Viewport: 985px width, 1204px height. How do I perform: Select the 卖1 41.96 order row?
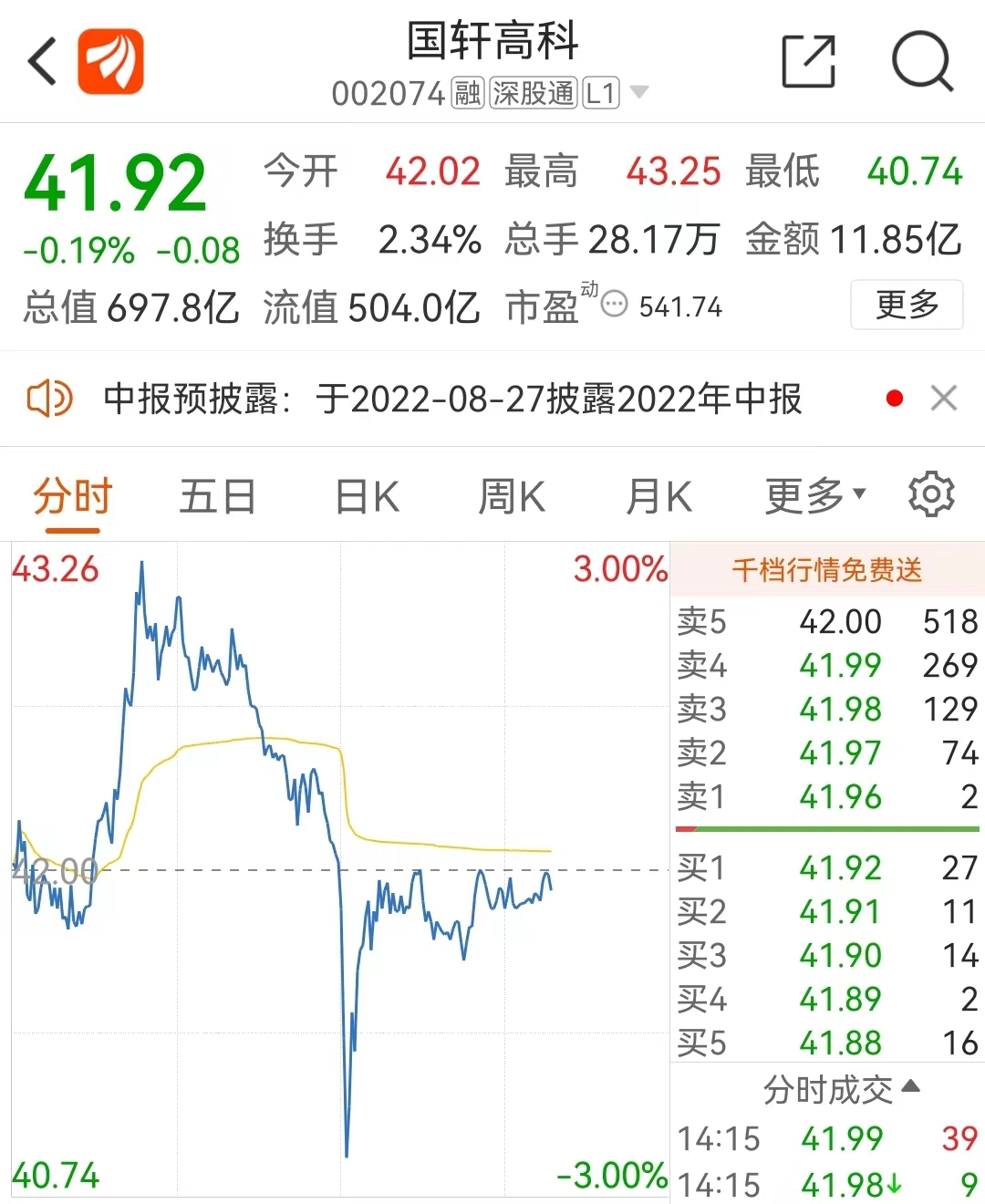point(826,796)
